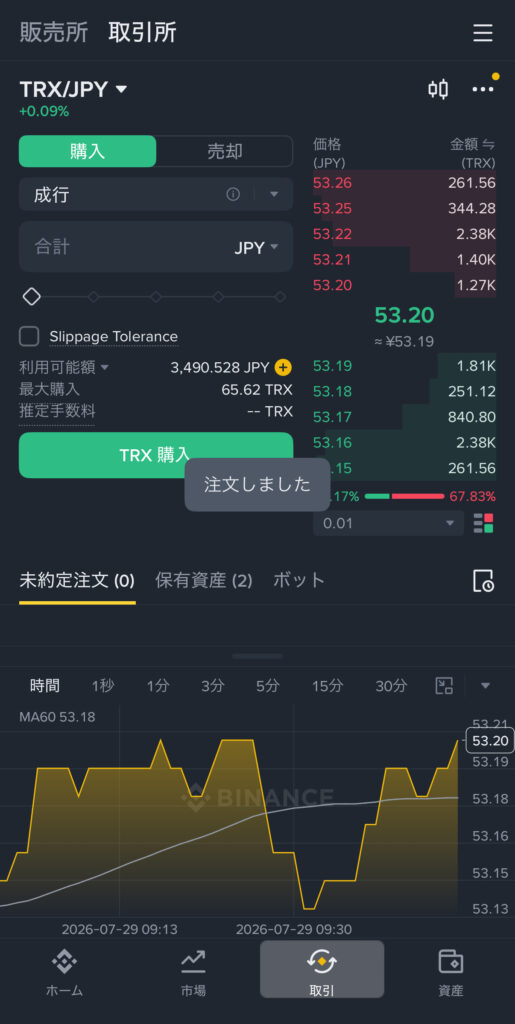The height and width of the screenshot is (1024, 515).
Task: Go to the ホーム bottom navigation tab
Action: click(65, 970)
